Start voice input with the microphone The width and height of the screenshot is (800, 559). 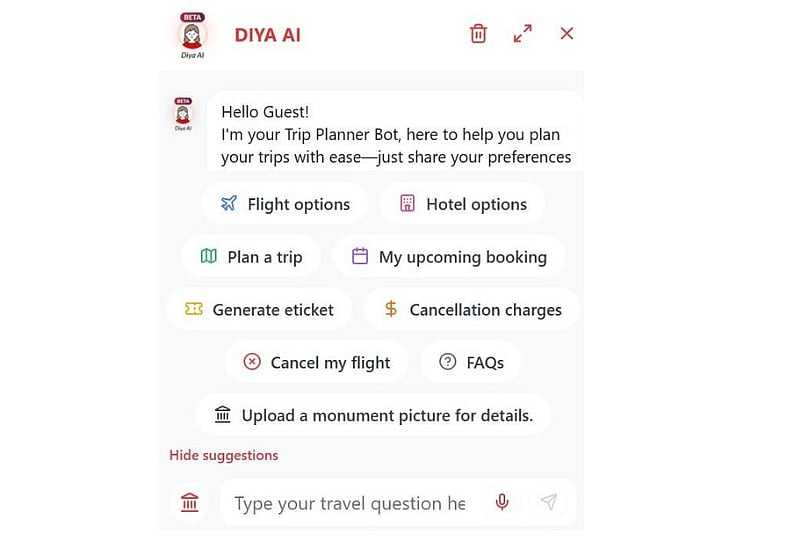(502, 502)
